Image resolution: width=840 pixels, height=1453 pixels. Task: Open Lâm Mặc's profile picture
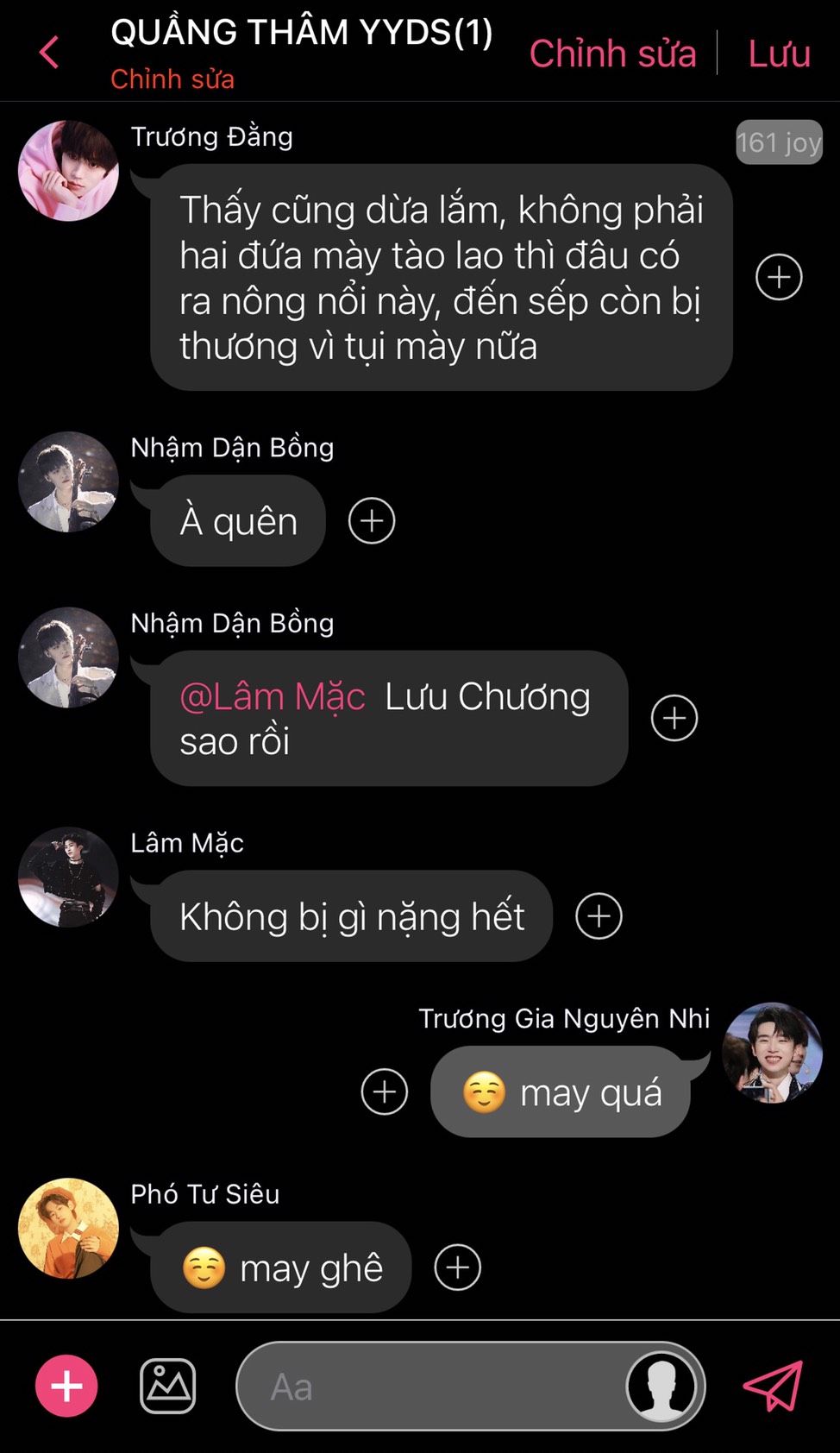click(68, 877)
